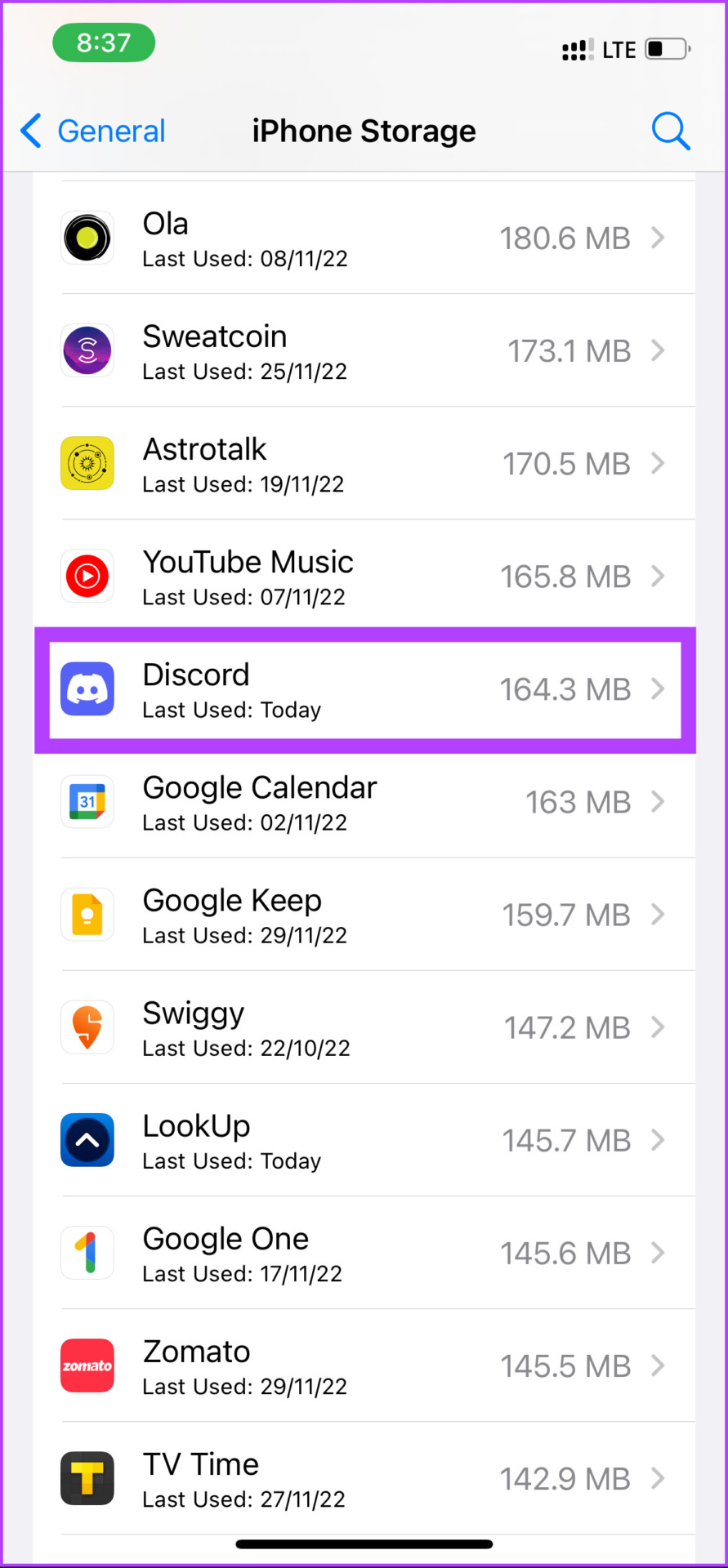Select the Sweatcoin row
The height and width of the screenshot is (1568, 728).
pos(364,351)
